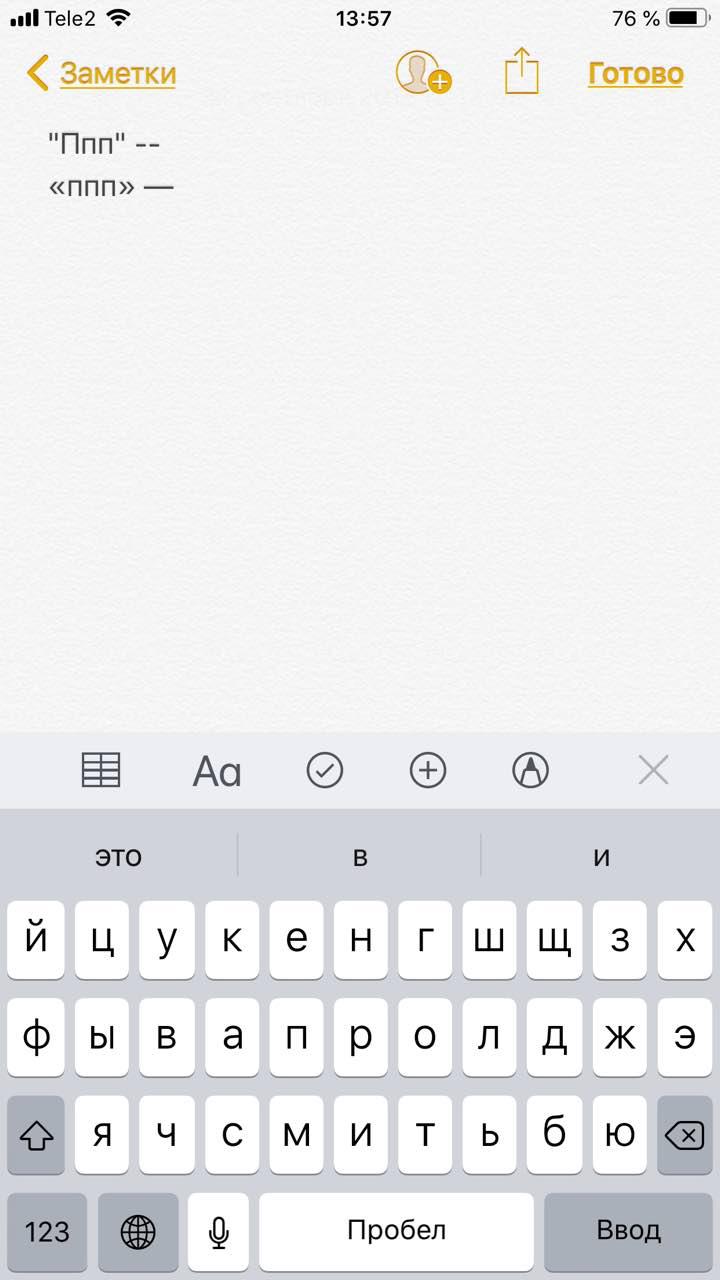Go back to Заметки list
Viewport: 720px width, 1280px height.
coord(101,73)
